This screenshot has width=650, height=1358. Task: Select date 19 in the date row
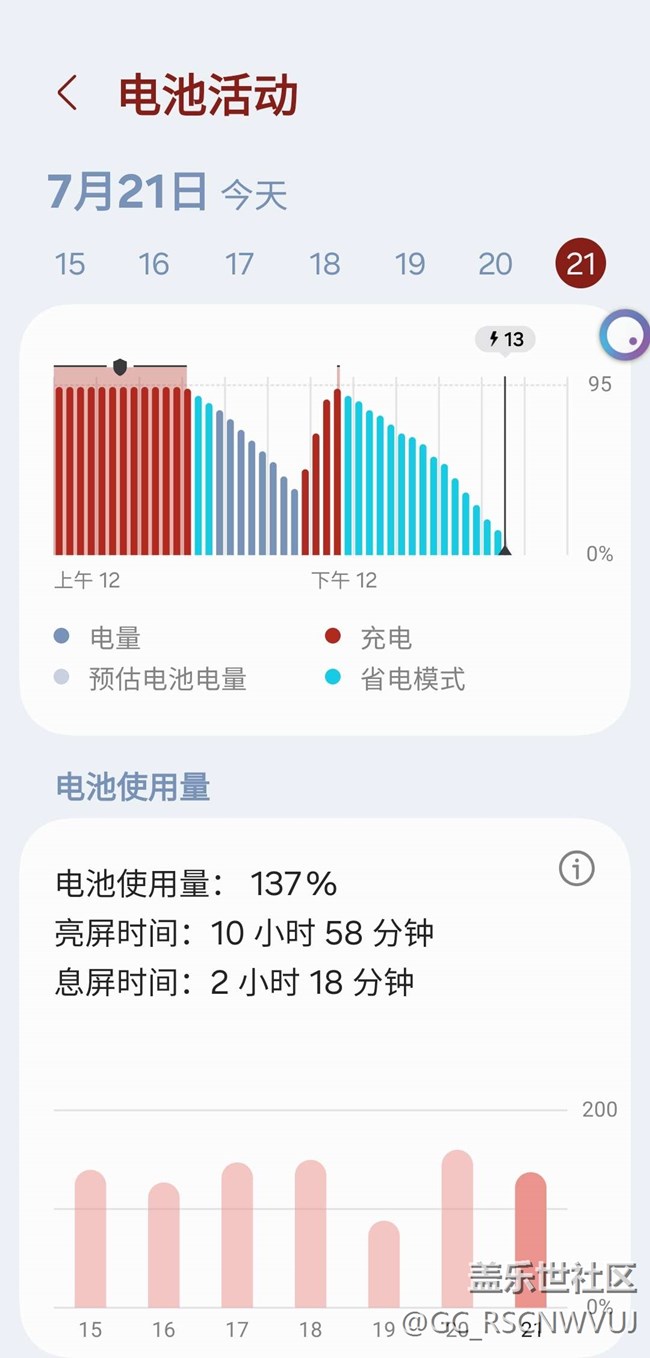coord(410,264)
